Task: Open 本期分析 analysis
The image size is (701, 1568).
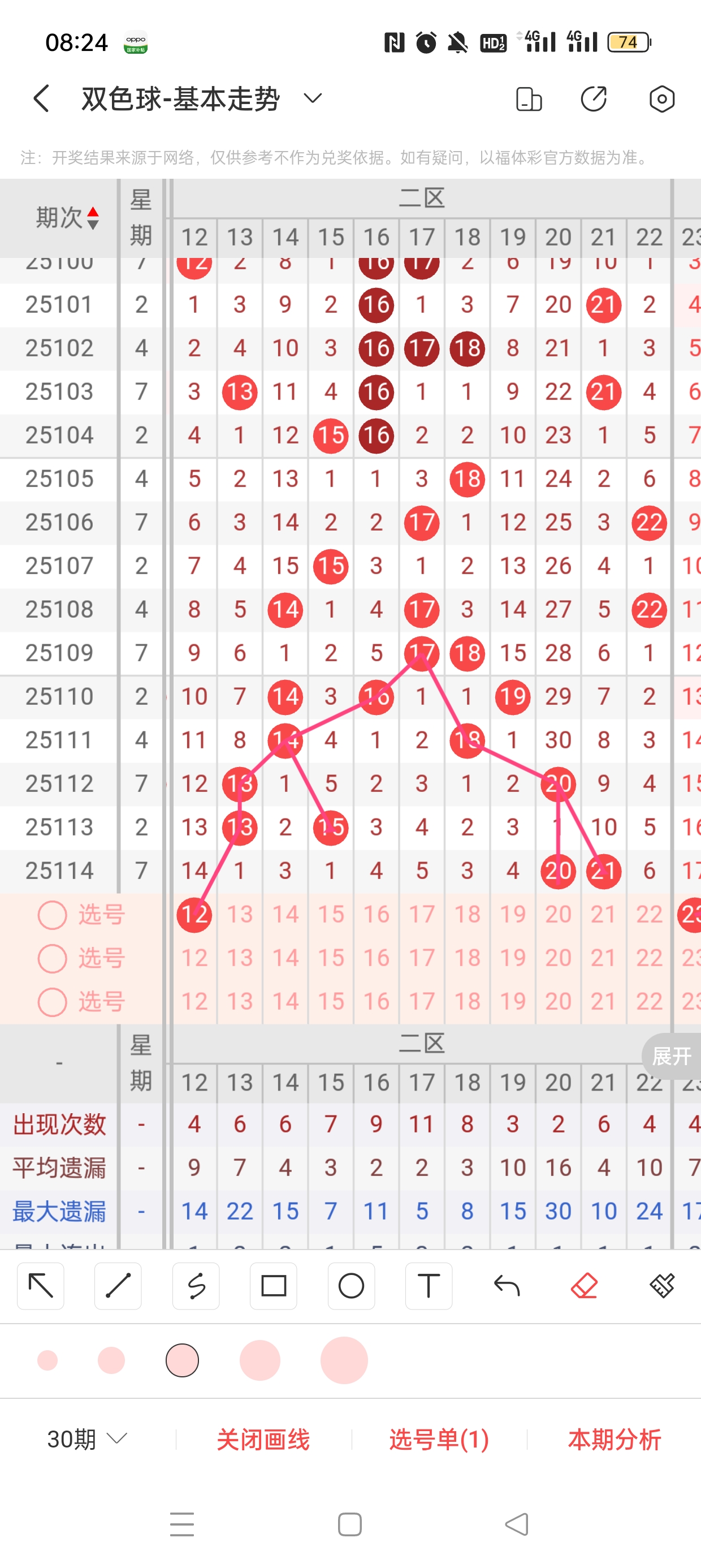Action: 614,1439
